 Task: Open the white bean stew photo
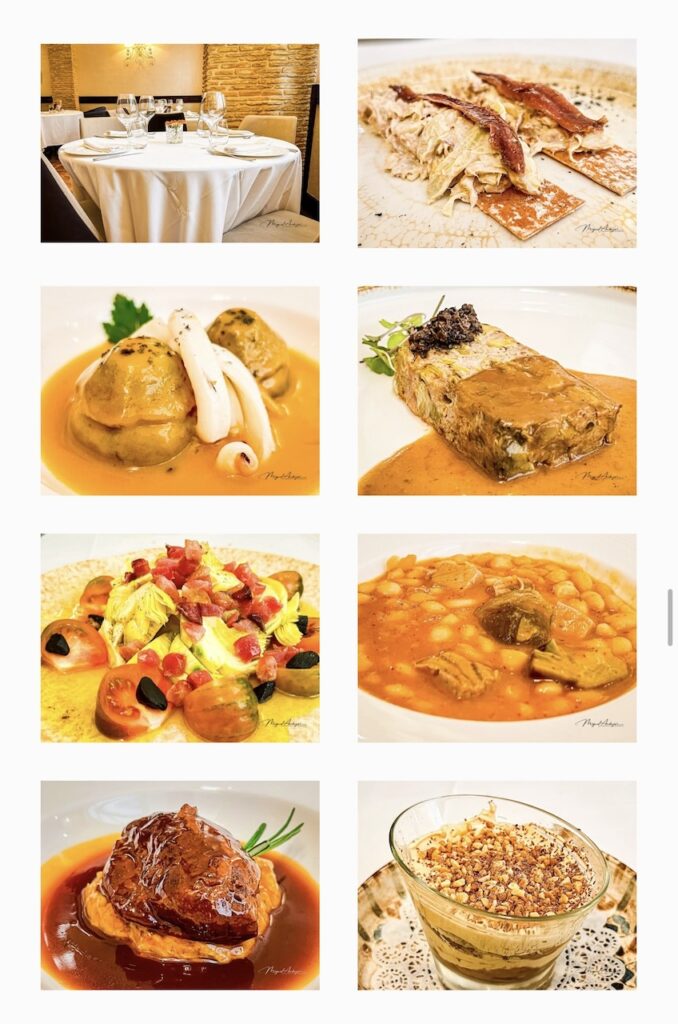[497, 638]
